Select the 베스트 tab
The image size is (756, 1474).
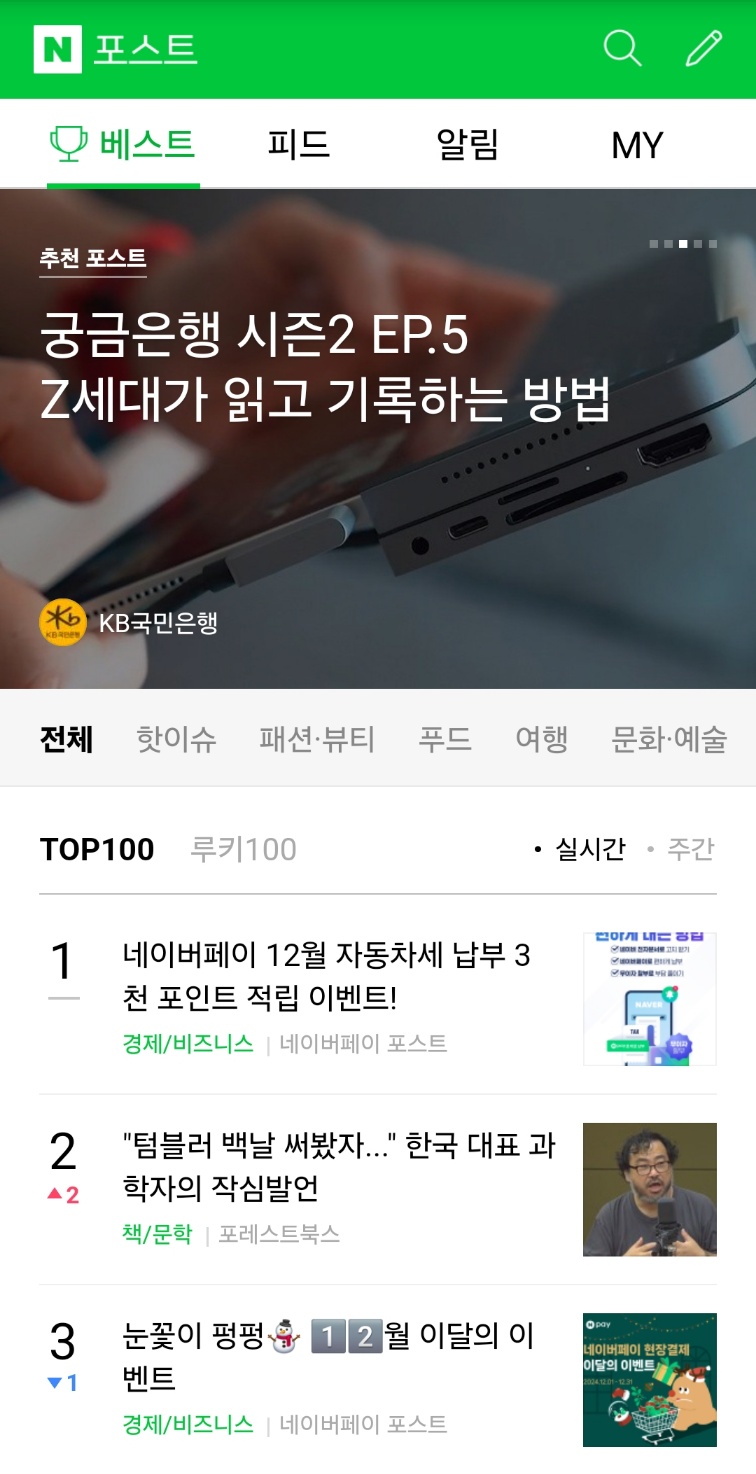pyautogui.click(x=123, y=145)
